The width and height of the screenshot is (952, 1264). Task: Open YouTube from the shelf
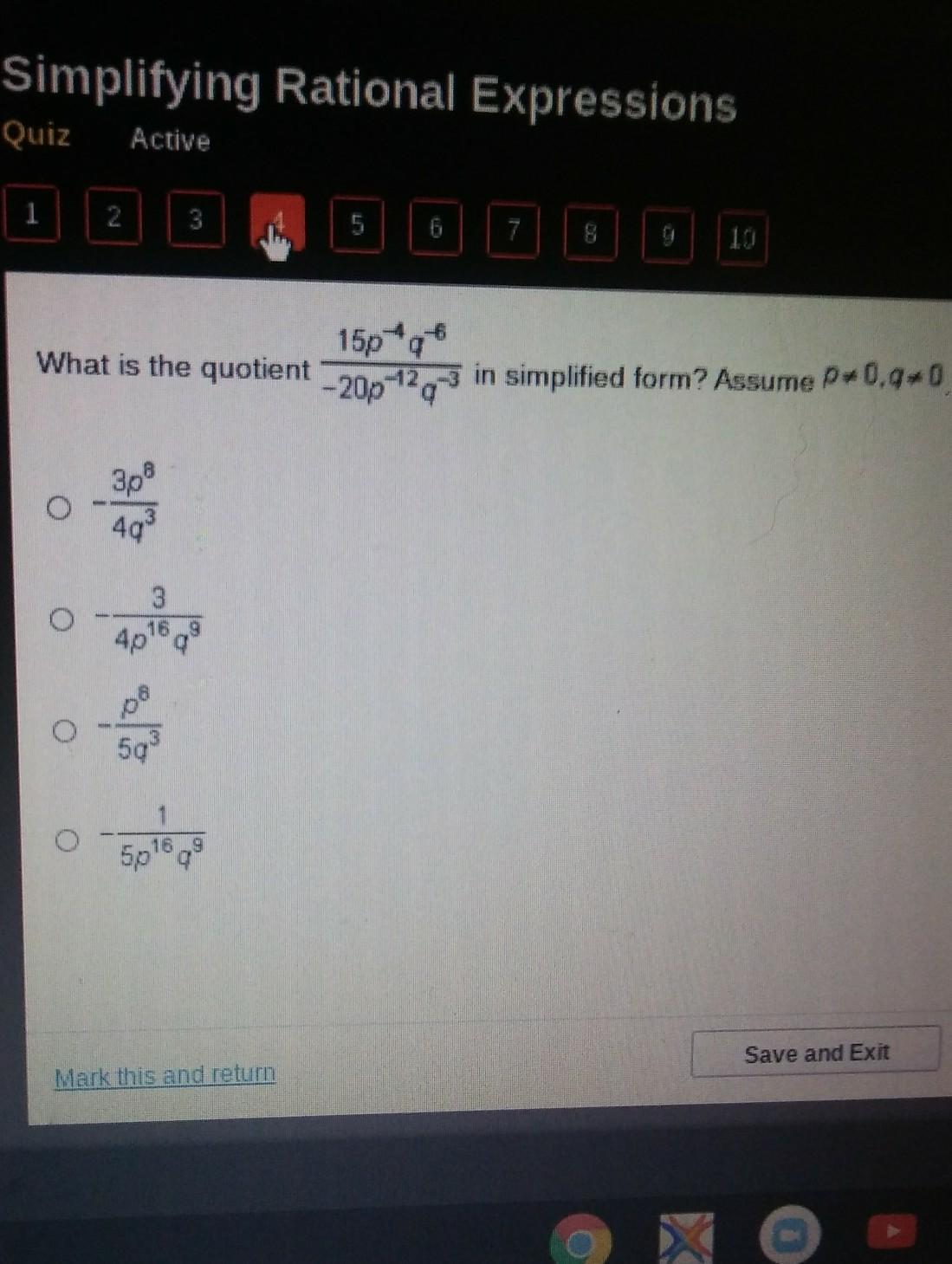(891, 1231)
